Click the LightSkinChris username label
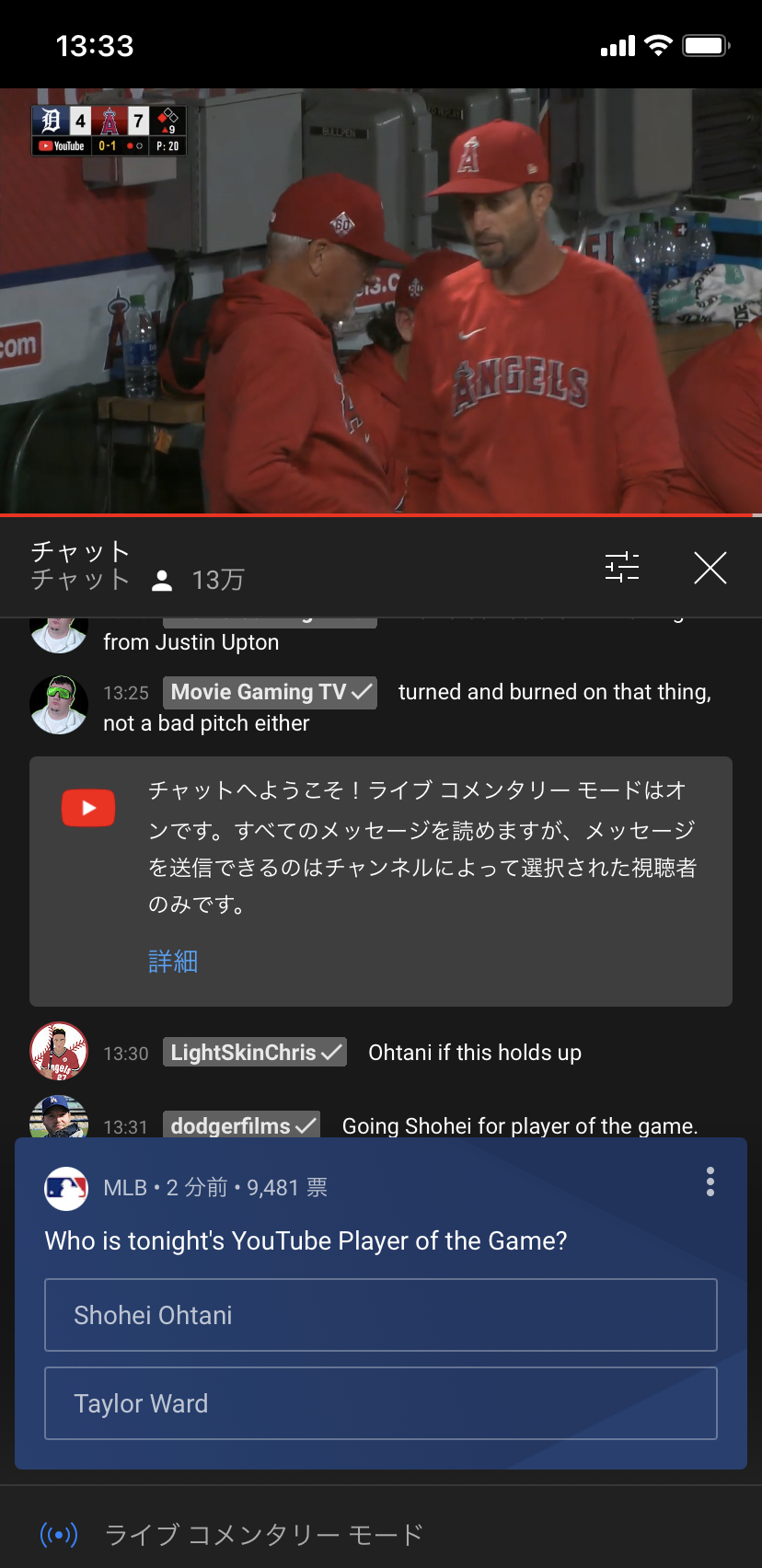 [x=244, y=1052]
